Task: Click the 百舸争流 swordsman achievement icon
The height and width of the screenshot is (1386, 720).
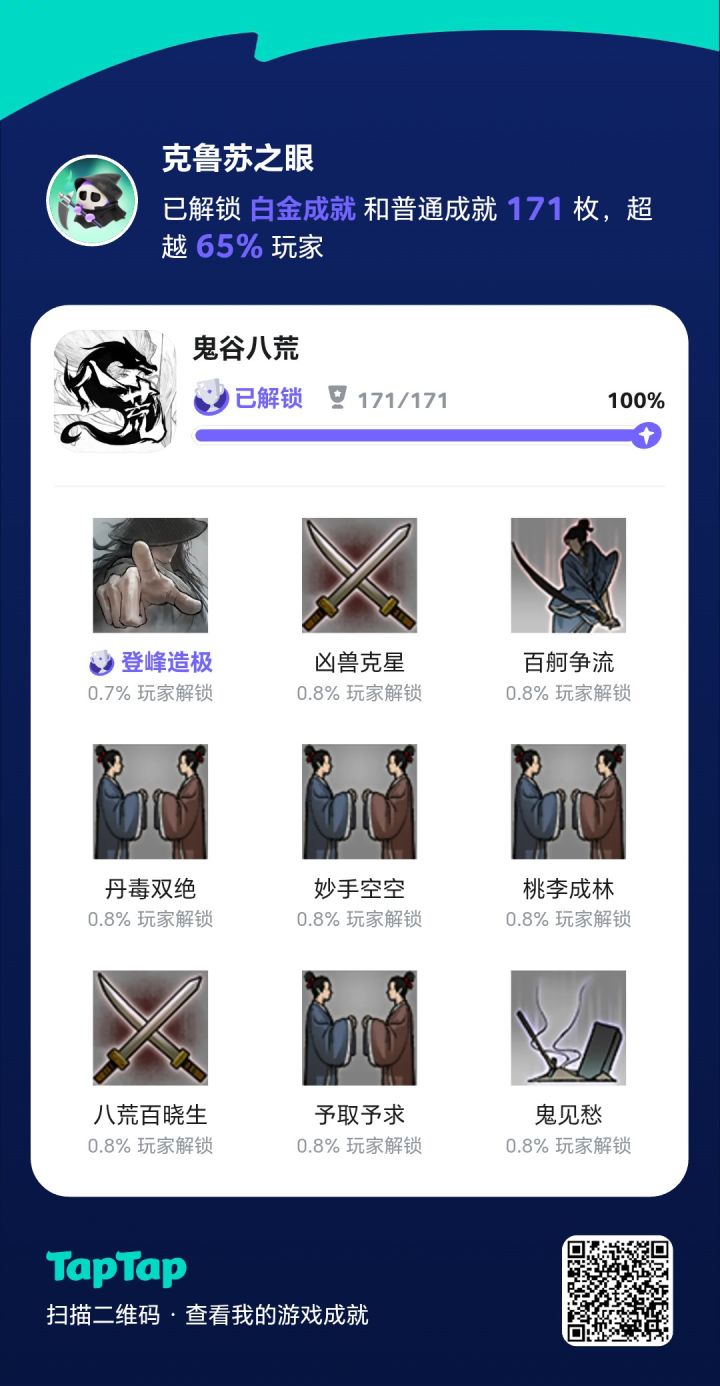Action: pos(568,576)
